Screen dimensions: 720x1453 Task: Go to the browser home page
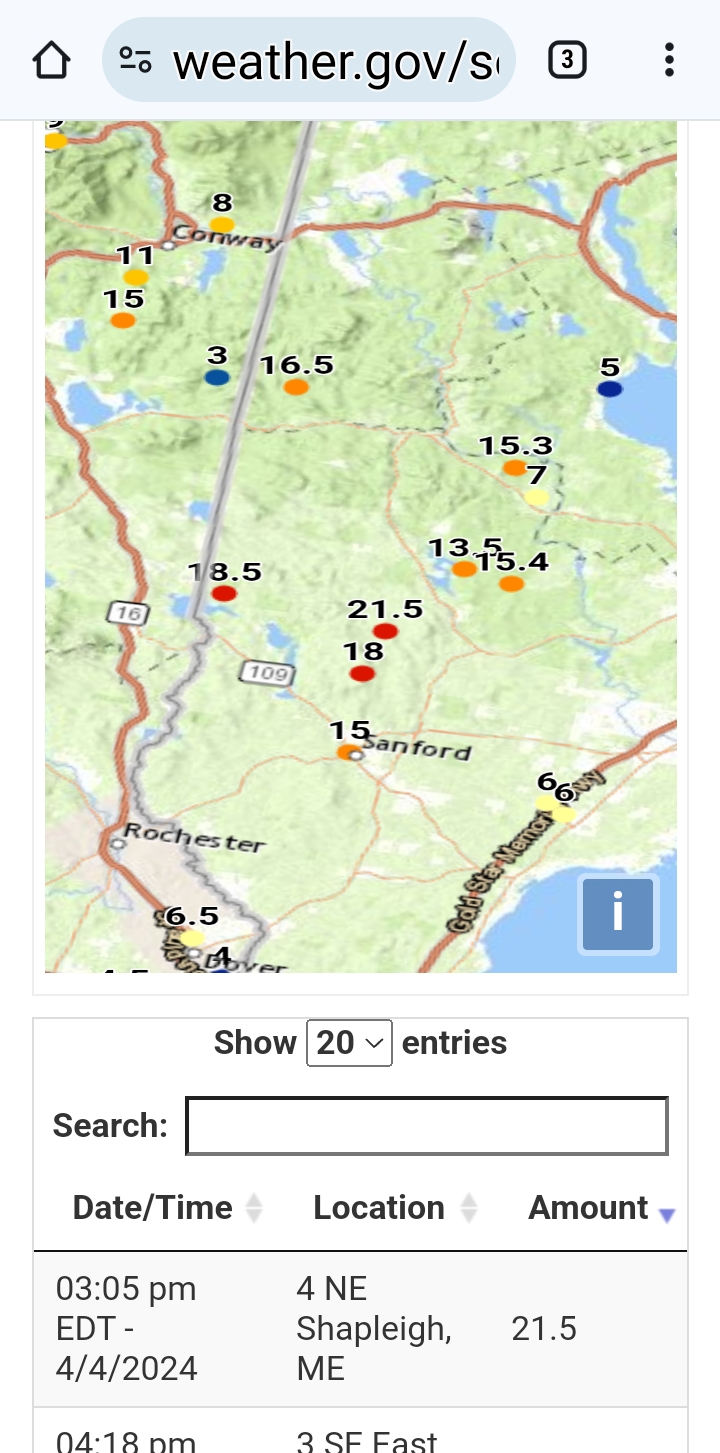pyautogui.click(x=51, y=61)
